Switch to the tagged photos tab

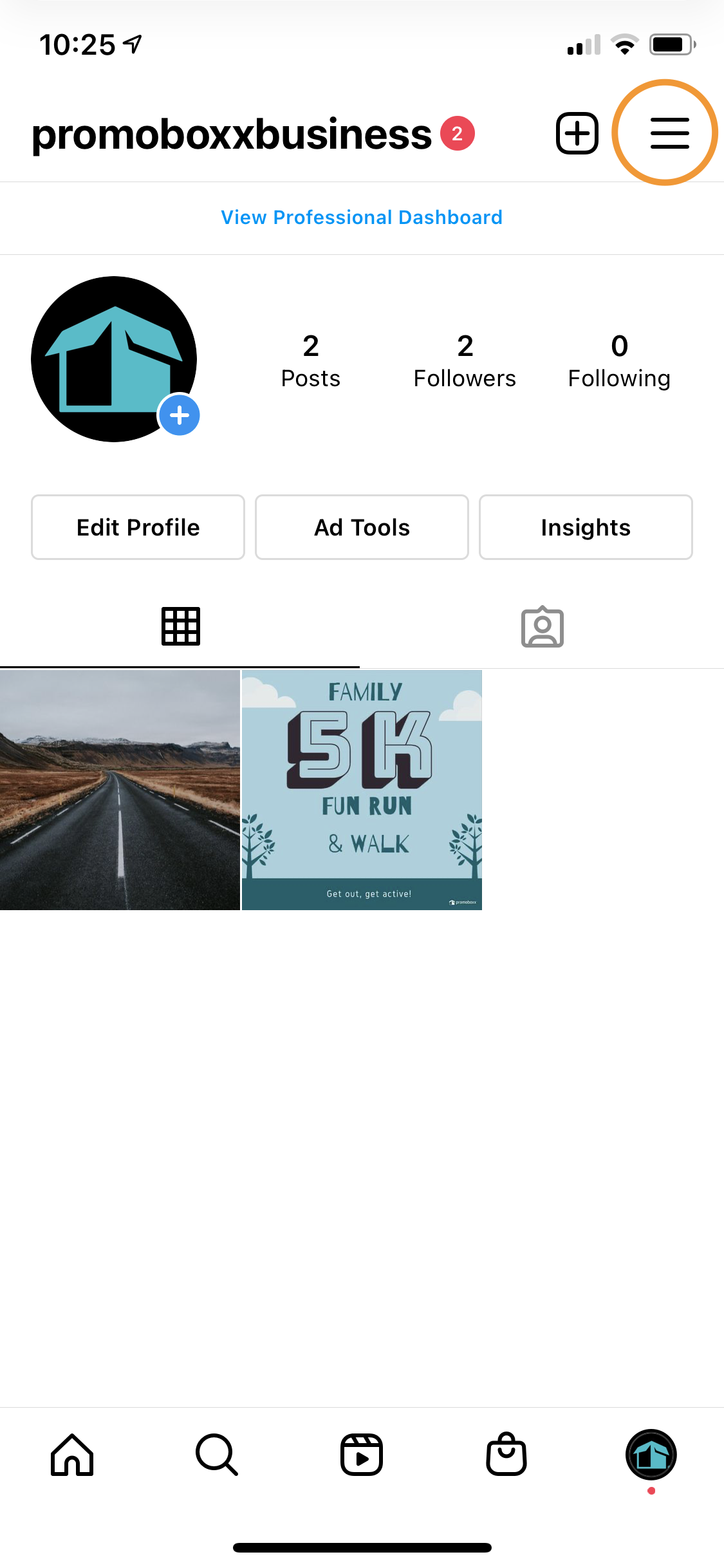pyautogui.click(x=543, y=626)
